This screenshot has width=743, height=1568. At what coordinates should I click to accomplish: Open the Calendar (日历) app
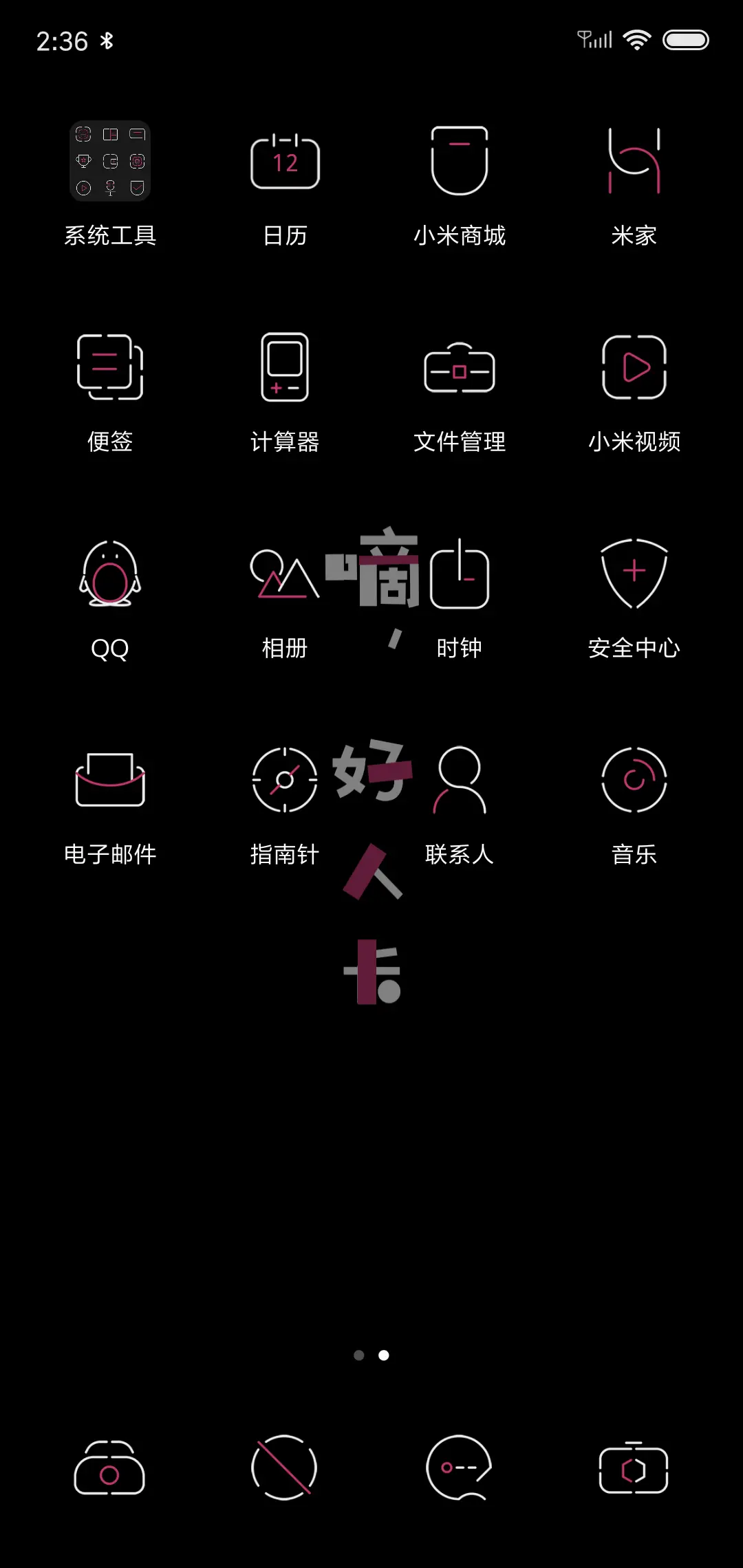[285, 162]
